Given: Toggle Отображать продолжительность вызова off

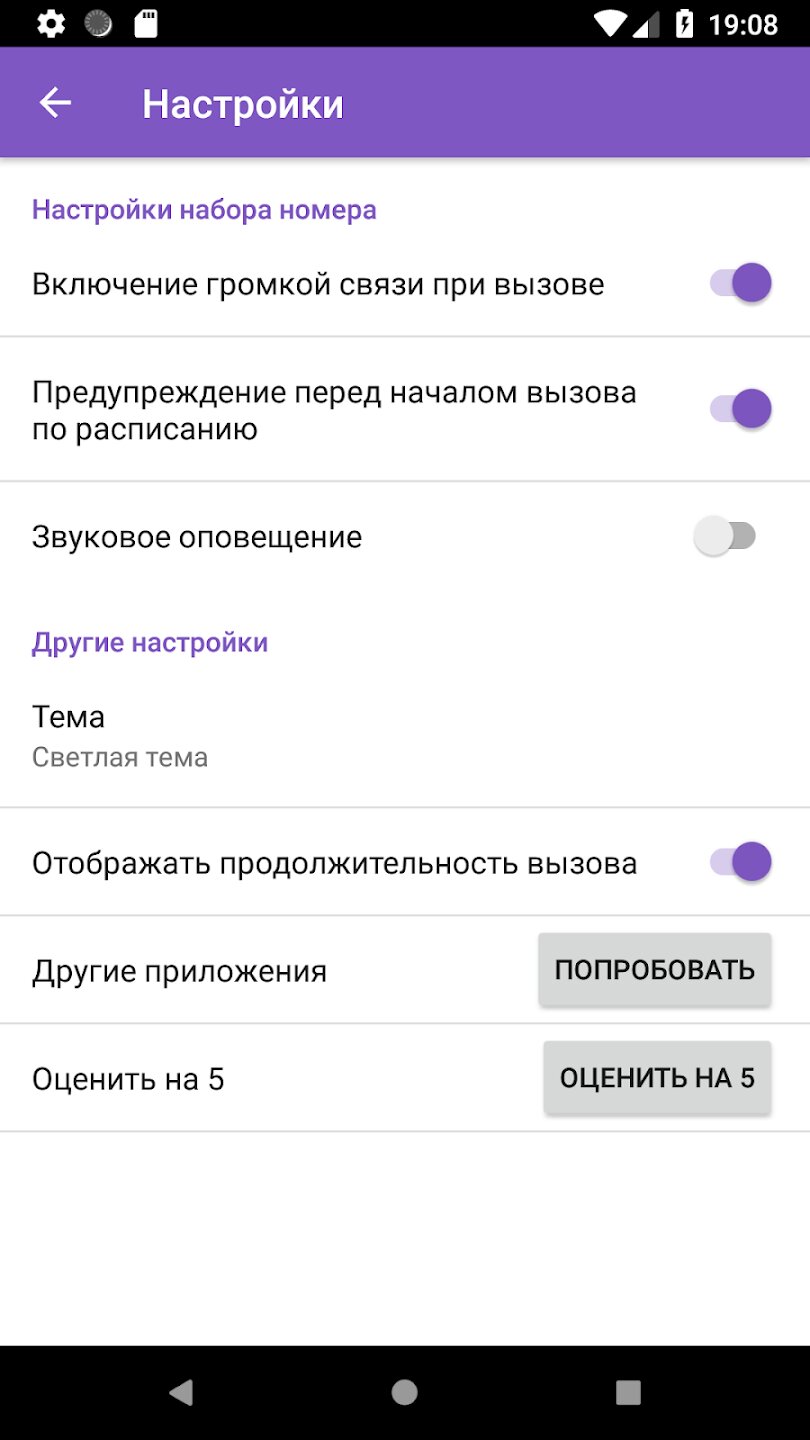Looking at the screenshot, I should point(741,862).
